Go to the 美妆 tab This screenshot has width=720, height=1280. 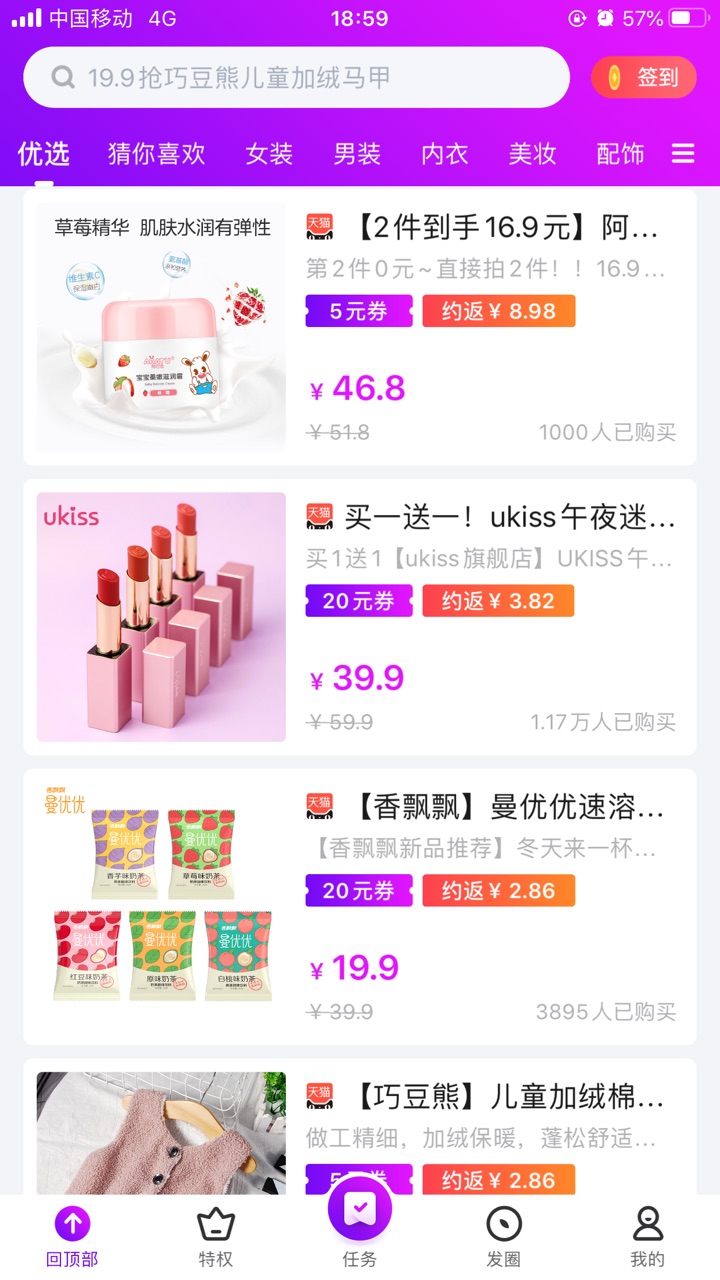point(533,153)
